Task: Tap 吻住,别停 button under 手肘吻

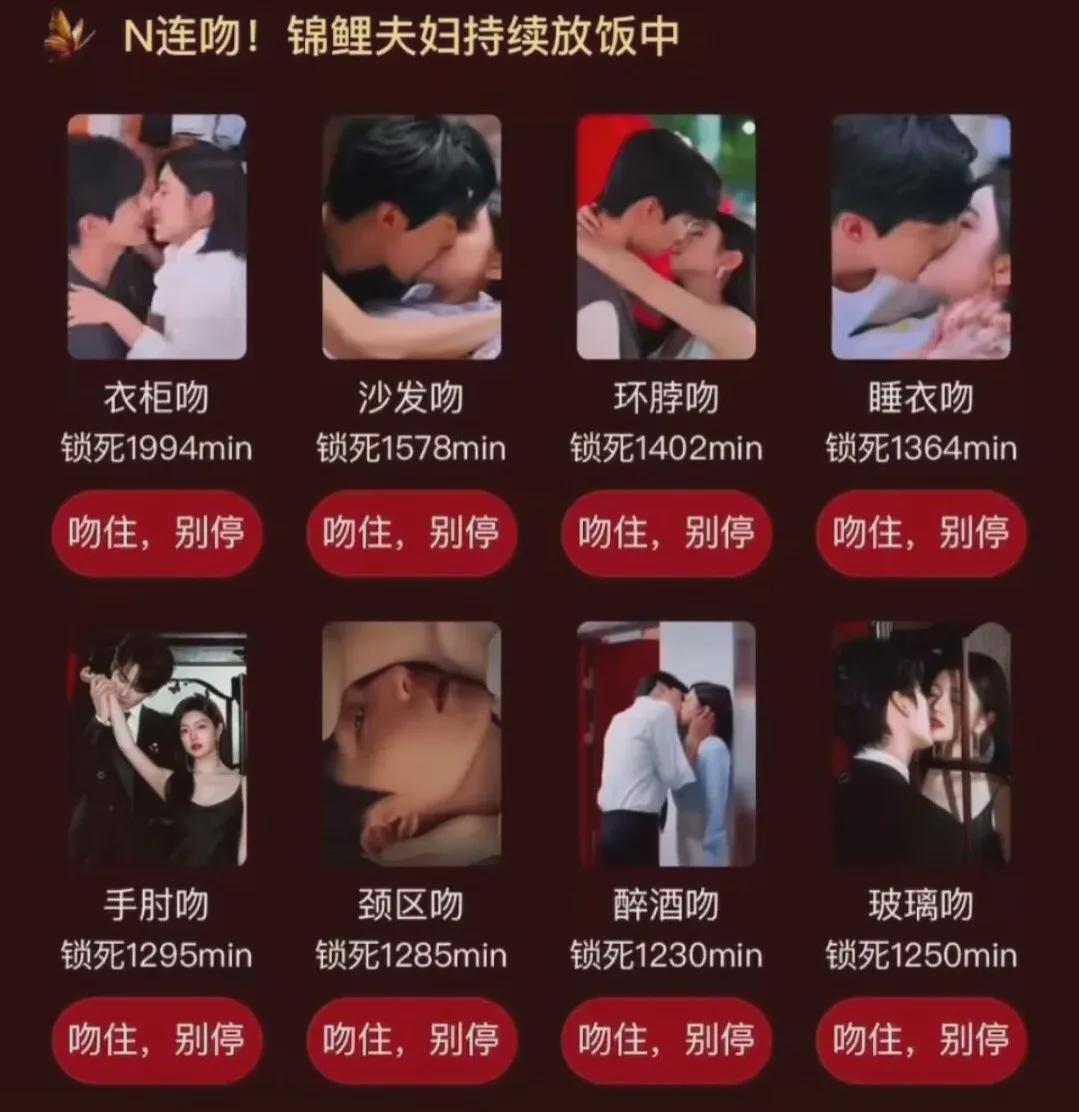Action: (156, 1040)
